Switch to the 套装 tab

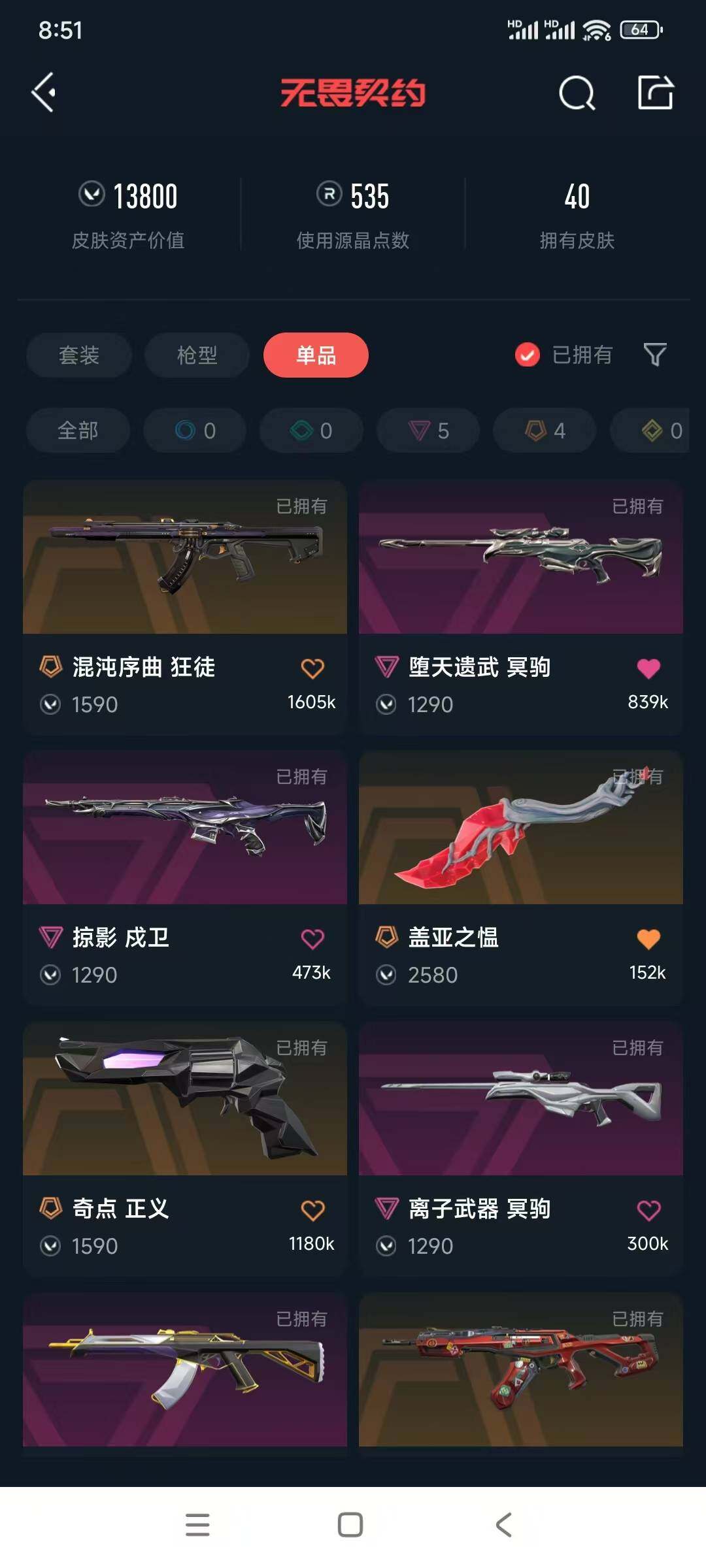tap(79, 355)
